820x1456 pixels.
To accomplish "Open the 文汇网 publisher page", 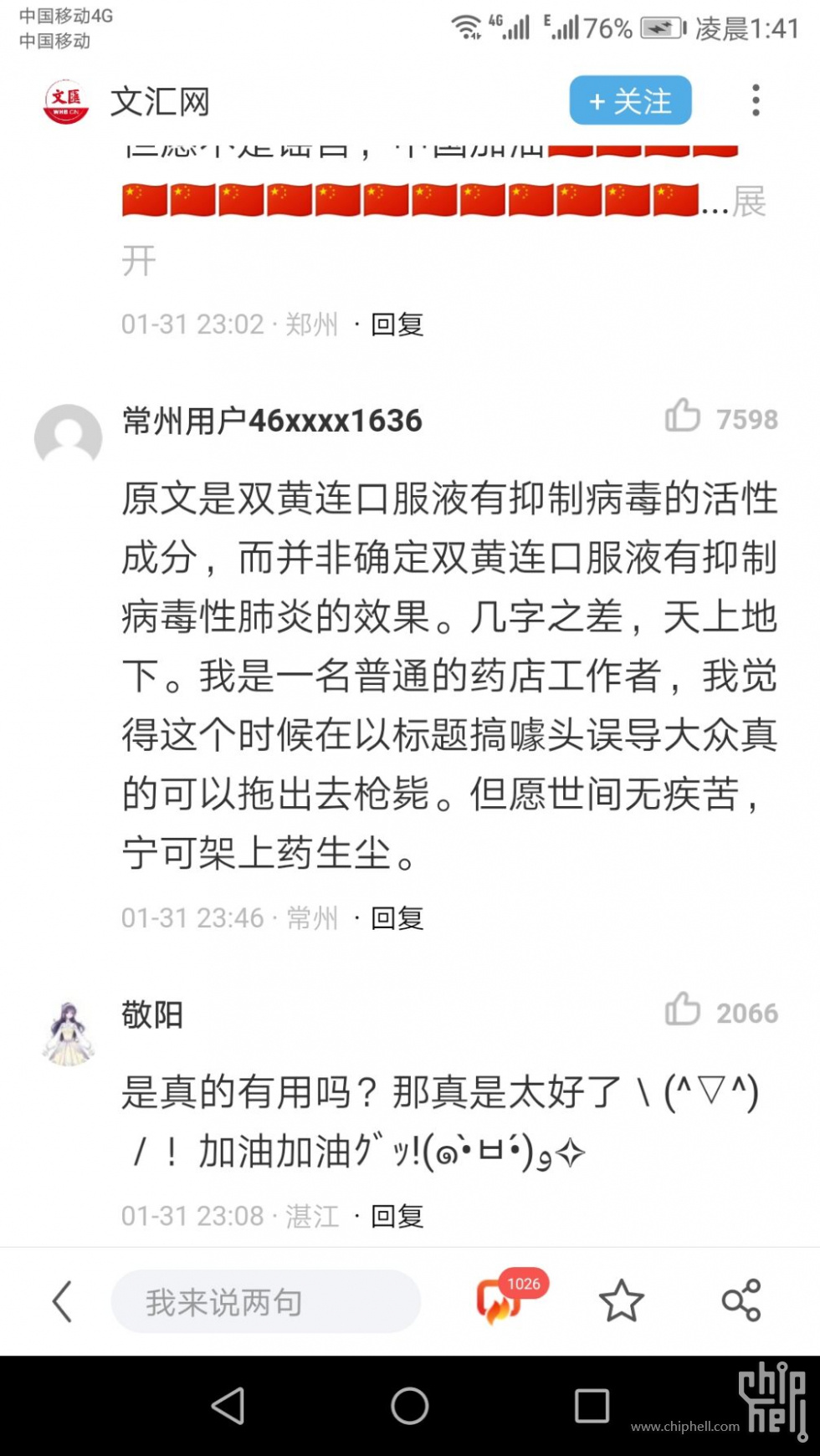I will coord(159,102).
